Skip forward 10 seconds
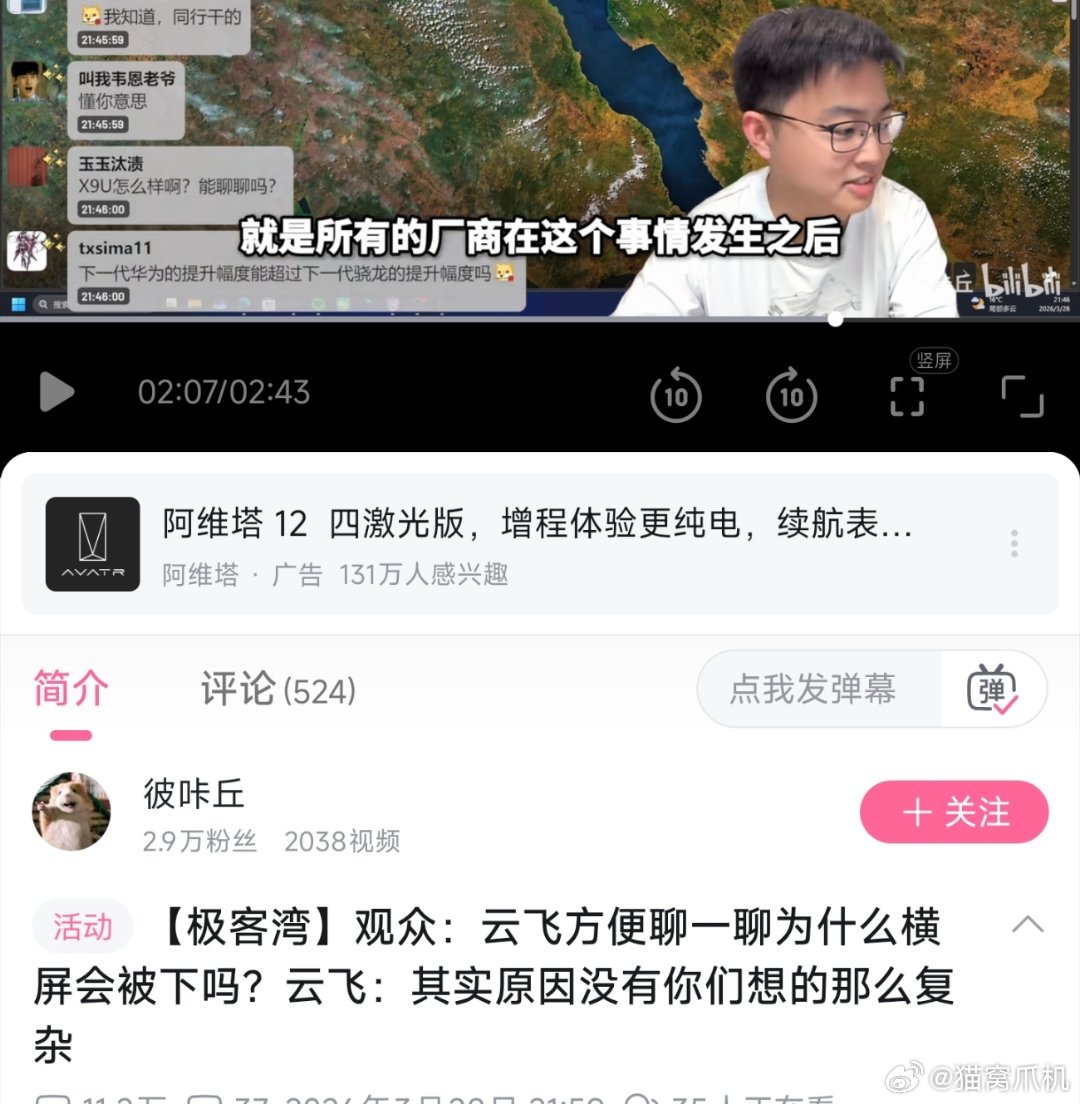1080x1104 pixels. 791,396
